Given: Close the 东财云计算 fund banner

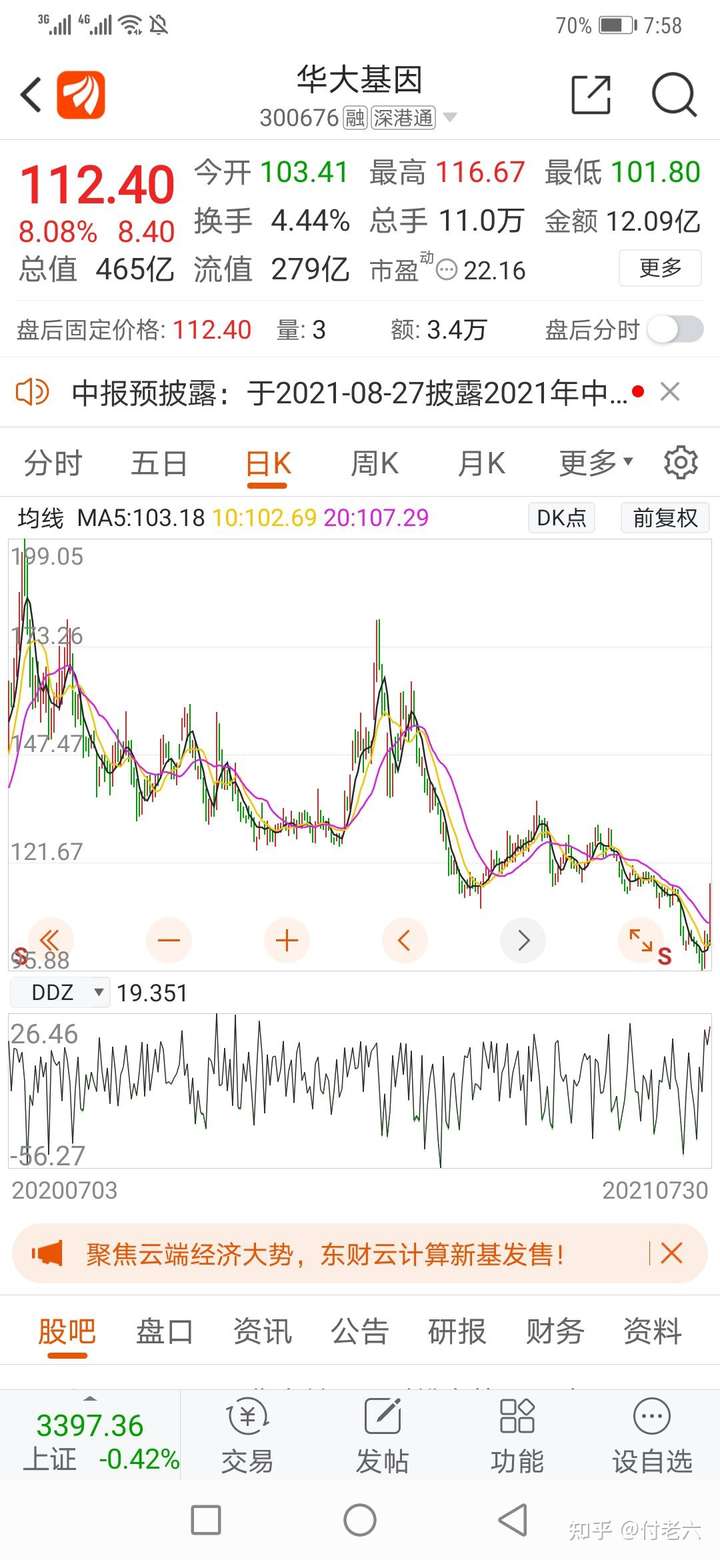Looking at the screenshot, I should pos(671,1253).
